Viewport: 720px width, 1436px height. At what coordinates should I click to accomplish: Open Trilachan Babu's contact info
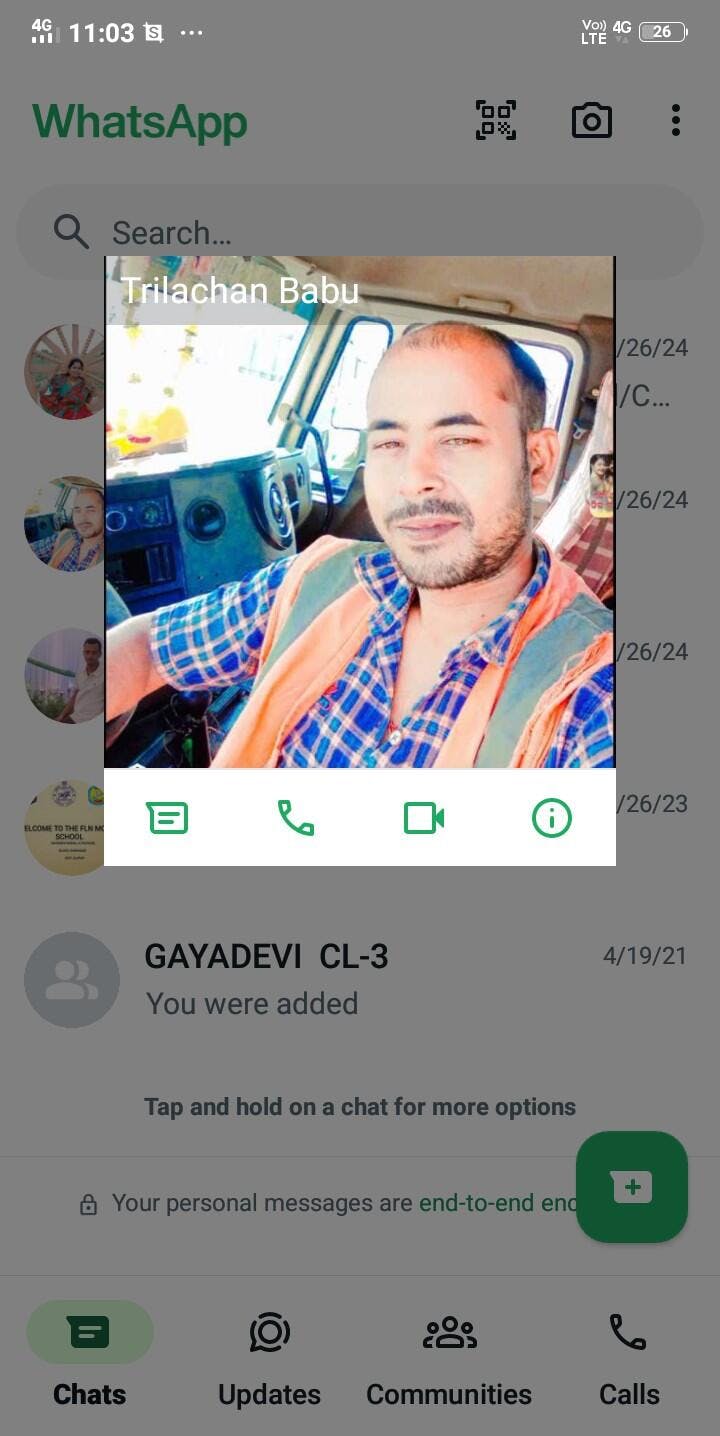pos(551,819)
